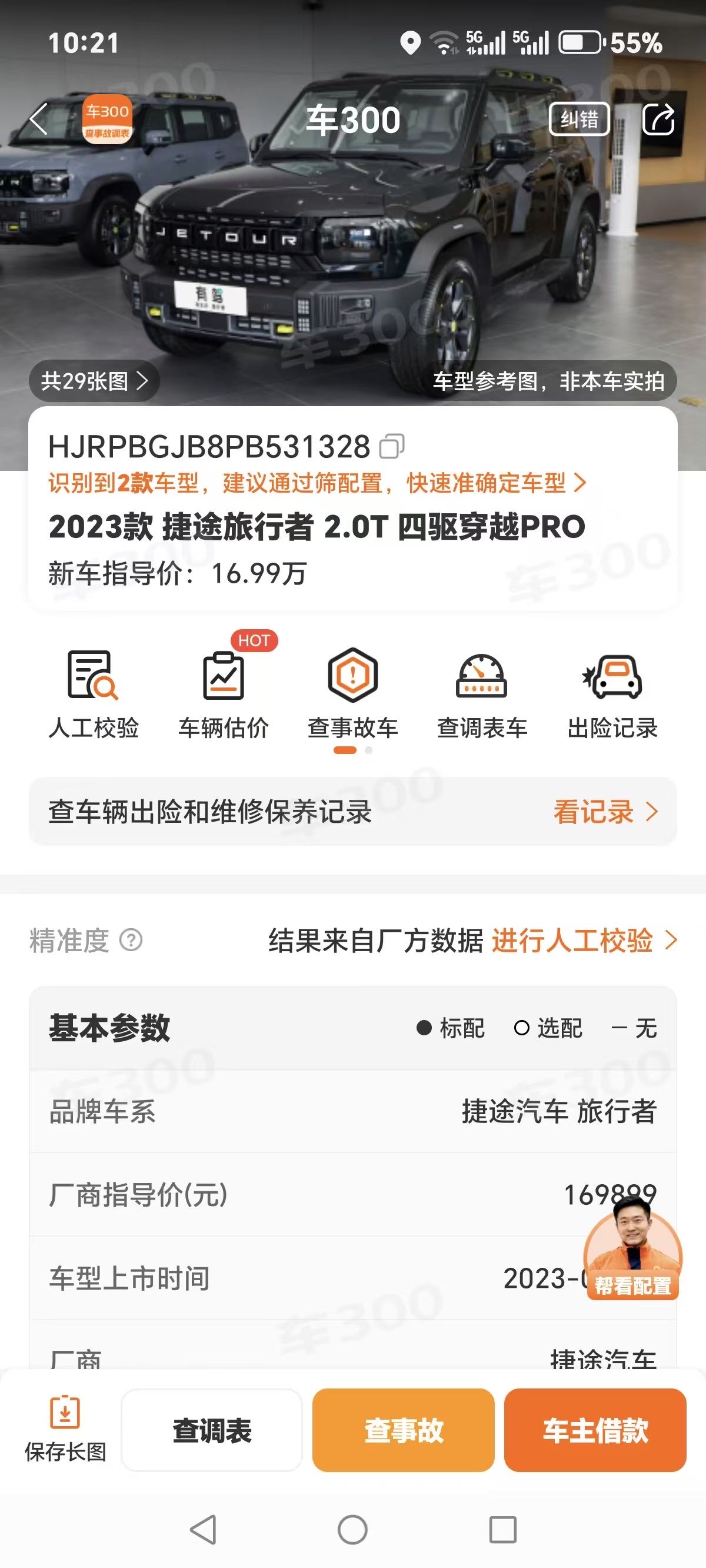Tap the 车主借款 loan button

coord(595,1430)
